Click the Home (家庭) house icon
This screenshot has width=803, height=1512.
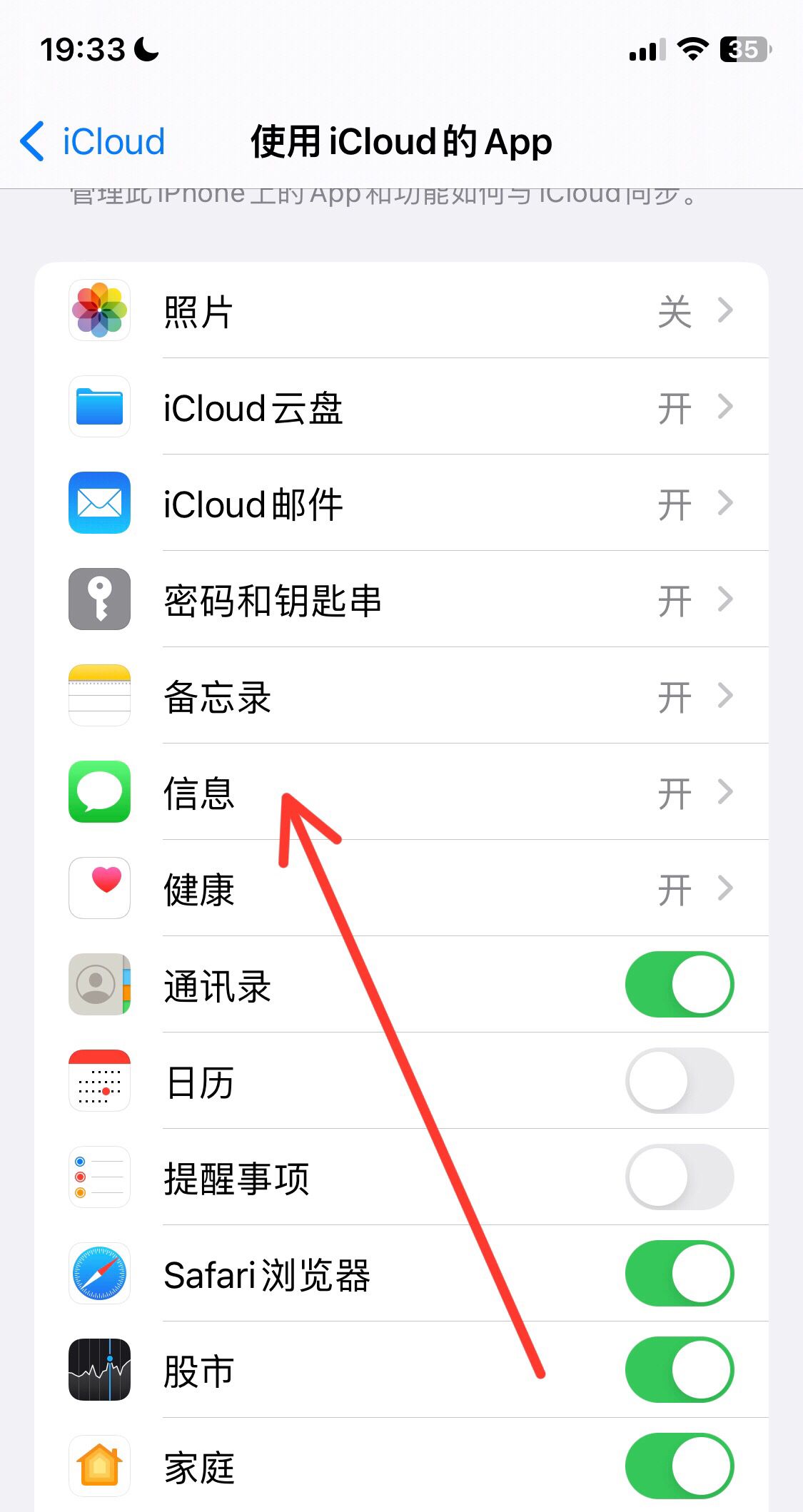point(99,1466)
